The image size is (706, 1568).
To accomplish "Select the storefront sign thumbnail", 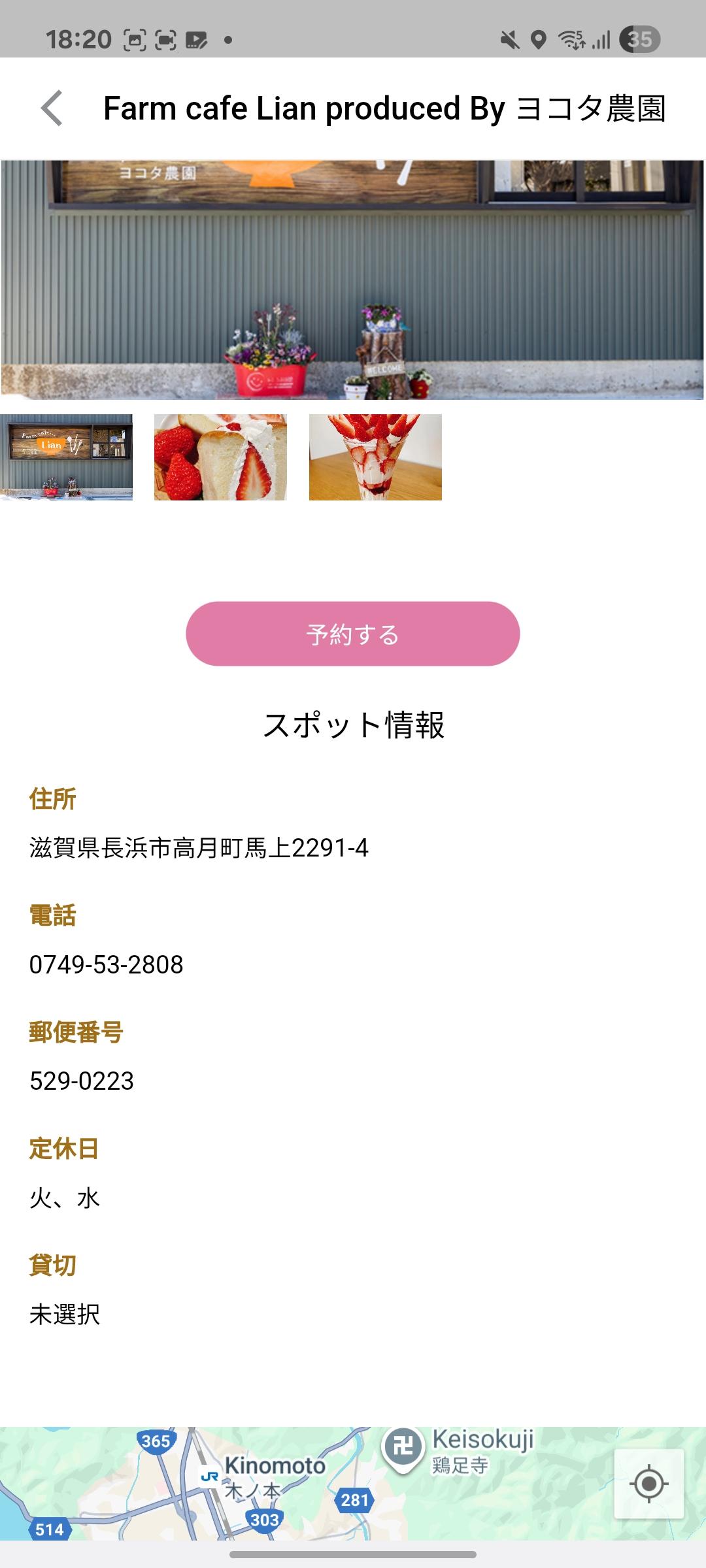I will [x=67, y=457].
